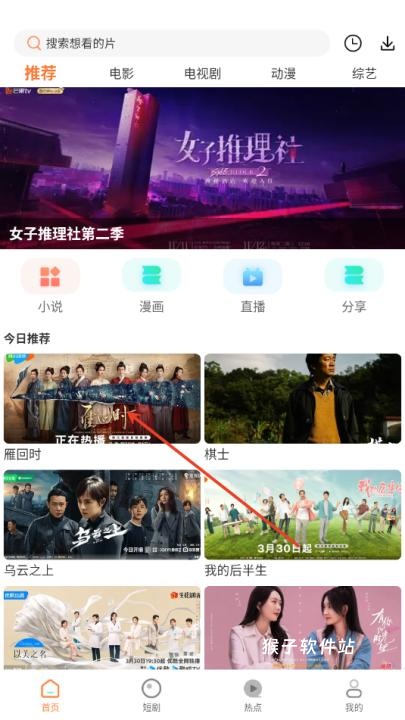This screenshot has width=405, height=720.
Task: Open the 我的 profile tab
Action: [x=354, y=695]
